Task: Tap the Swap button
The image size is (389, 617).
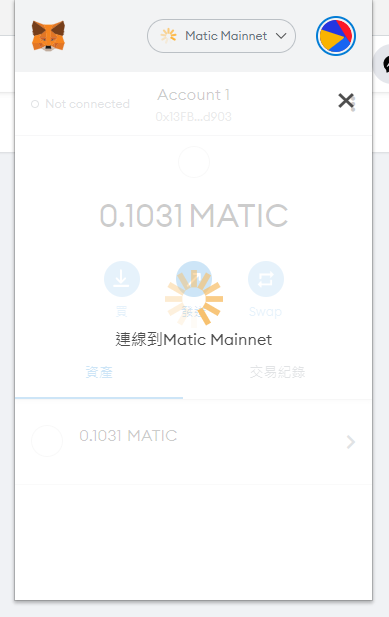Action: tap(265, 279)
